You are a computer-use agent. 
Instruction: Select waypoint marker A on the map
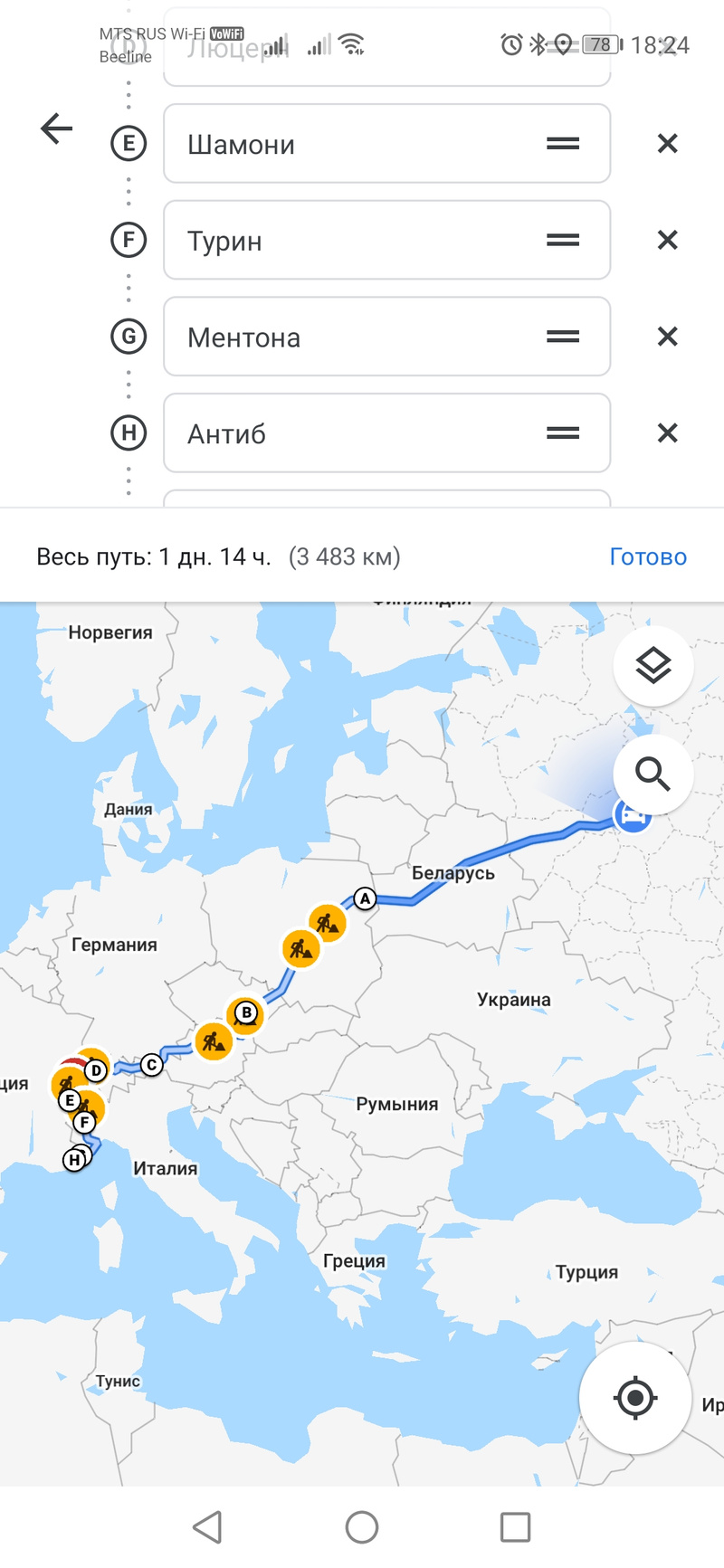(365, 898)
